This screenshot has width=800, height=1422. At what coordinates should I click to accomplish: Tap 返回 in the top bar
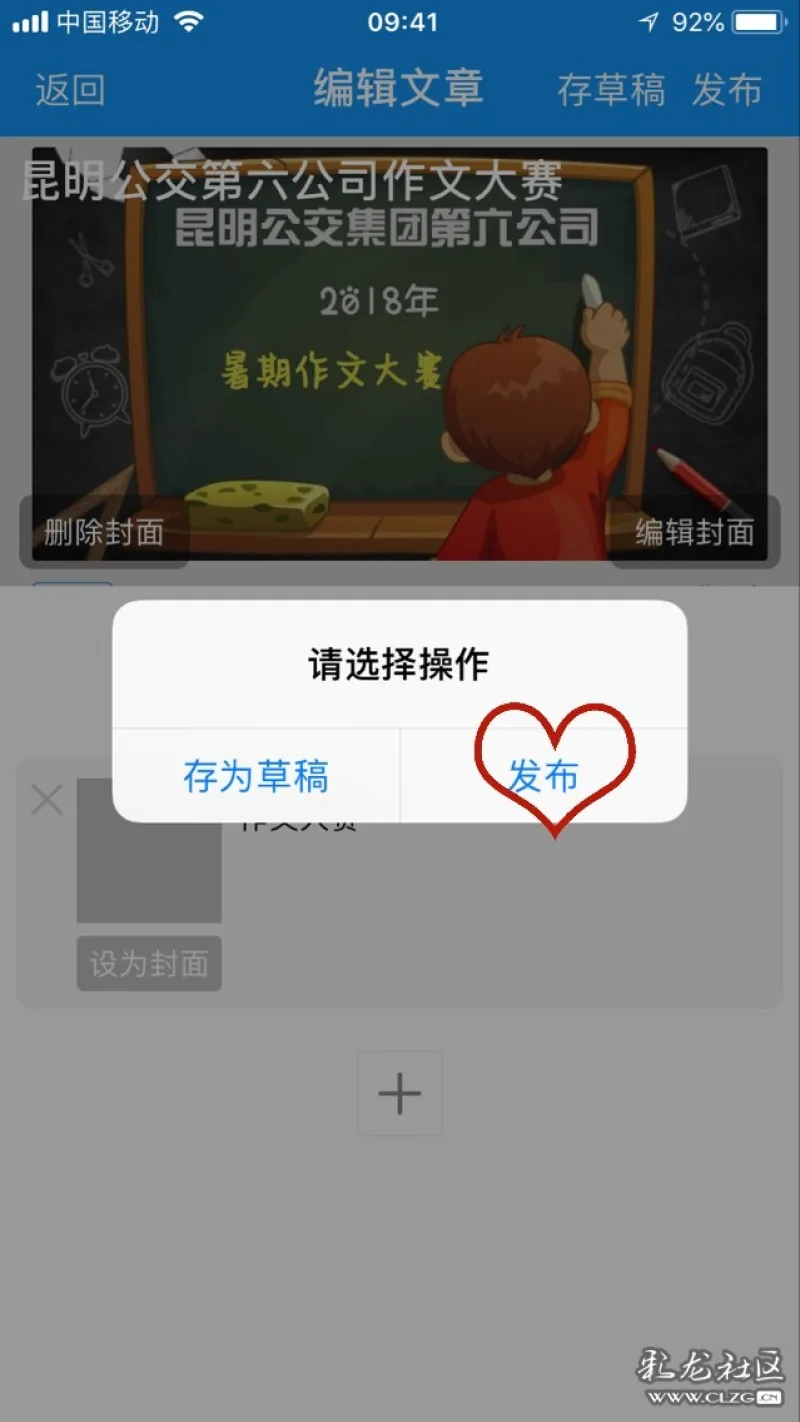point(70,90)
